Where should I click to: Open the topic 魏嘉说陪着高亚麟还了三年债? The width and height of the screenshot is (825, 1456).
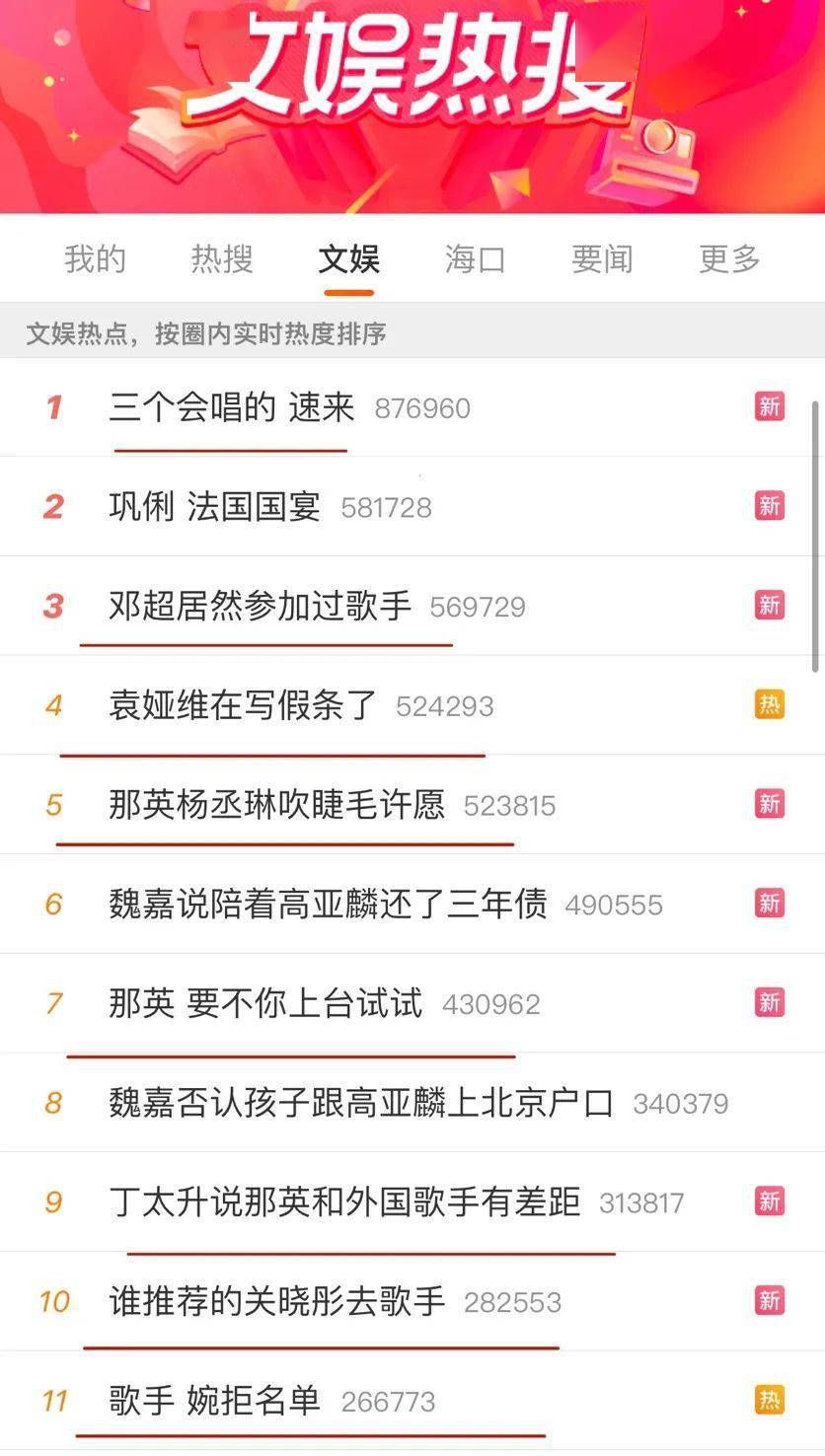(328, 904)
